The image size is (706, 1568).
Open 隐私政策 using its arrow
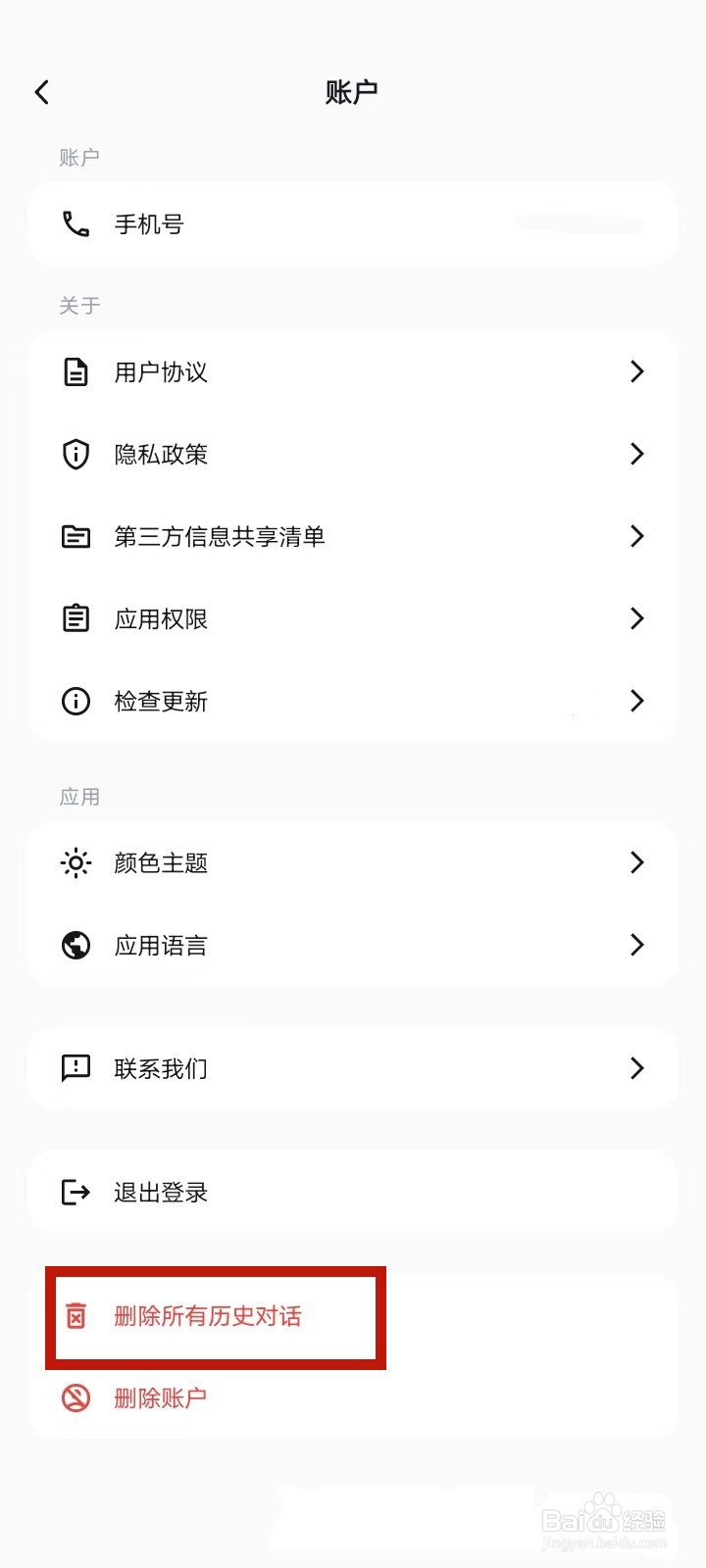click(x=636, y=454)
